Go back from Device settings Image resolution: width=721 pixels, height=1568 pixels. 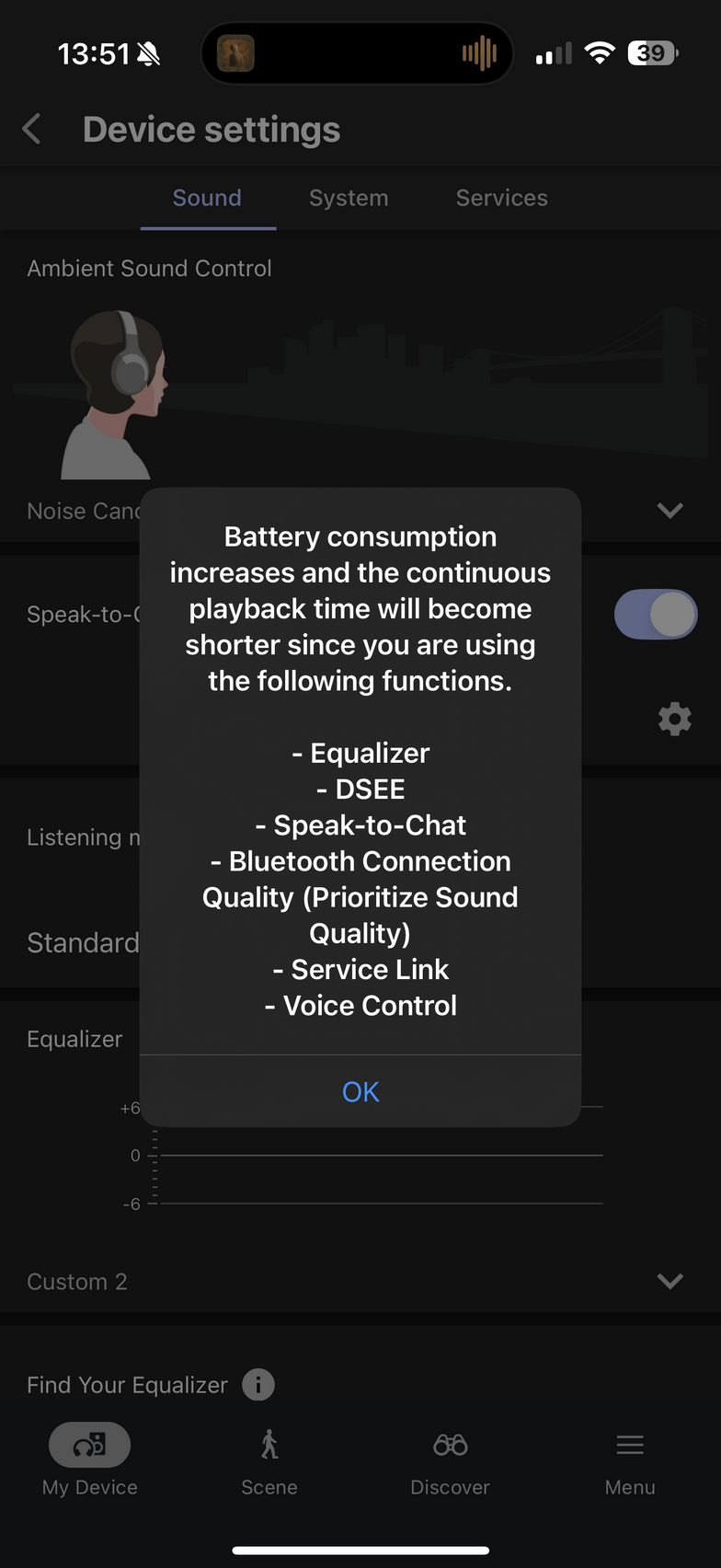(x=32, y=130)
